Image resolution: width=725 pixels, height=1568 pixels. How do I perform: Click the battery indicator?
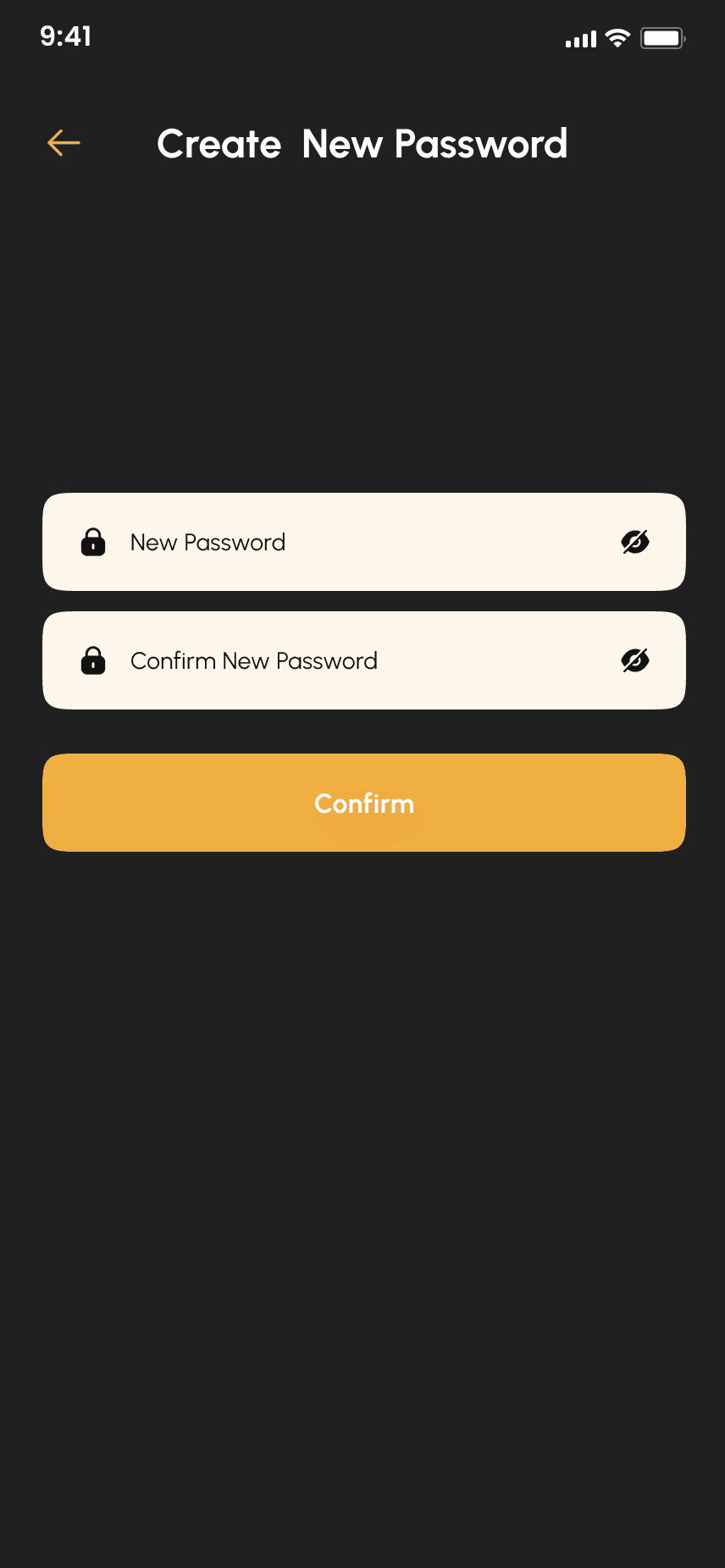click(661, 37)
